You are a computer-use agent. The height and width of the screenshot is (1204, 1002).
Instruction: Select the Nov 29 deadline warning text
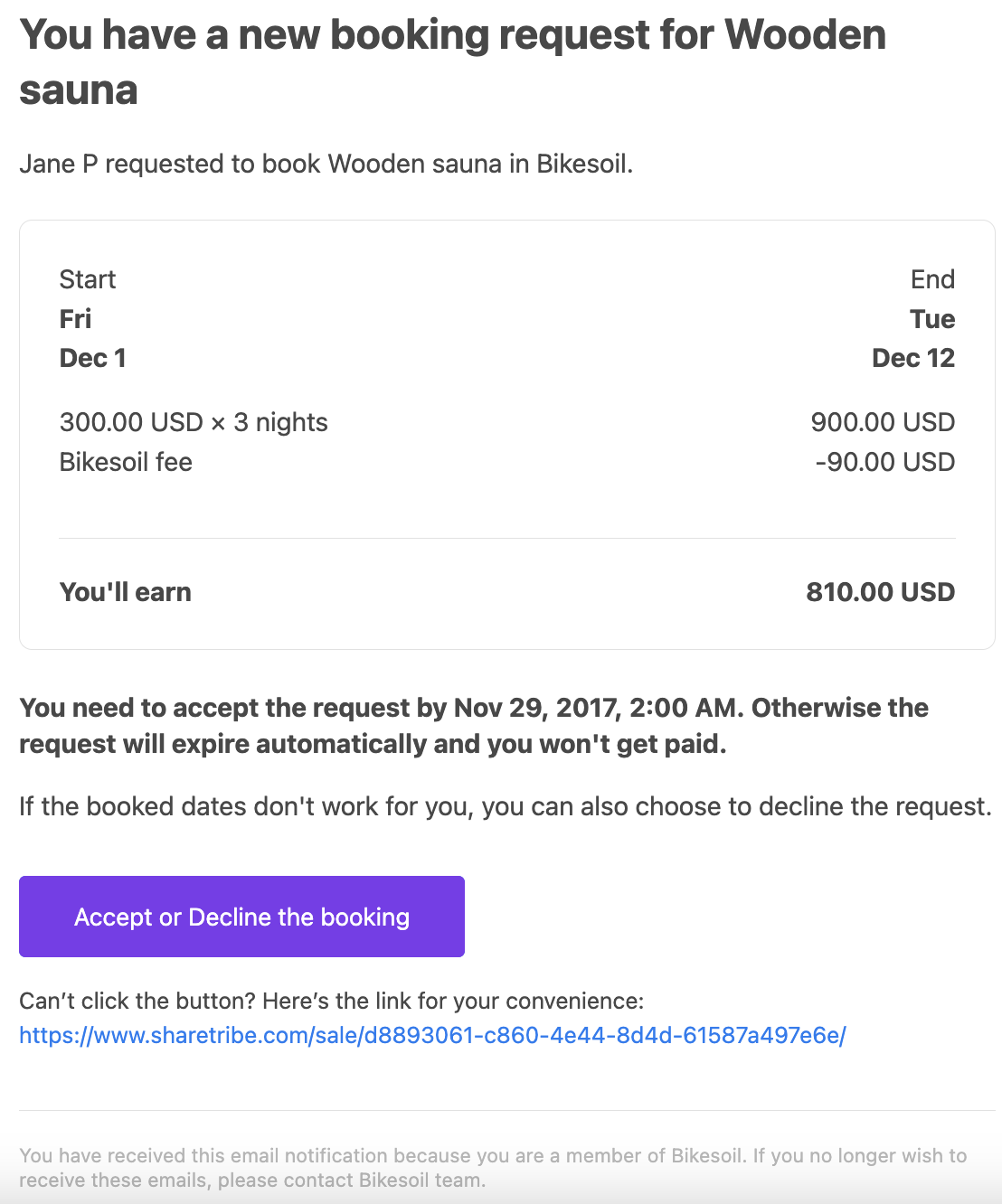[x=473, y=725]
